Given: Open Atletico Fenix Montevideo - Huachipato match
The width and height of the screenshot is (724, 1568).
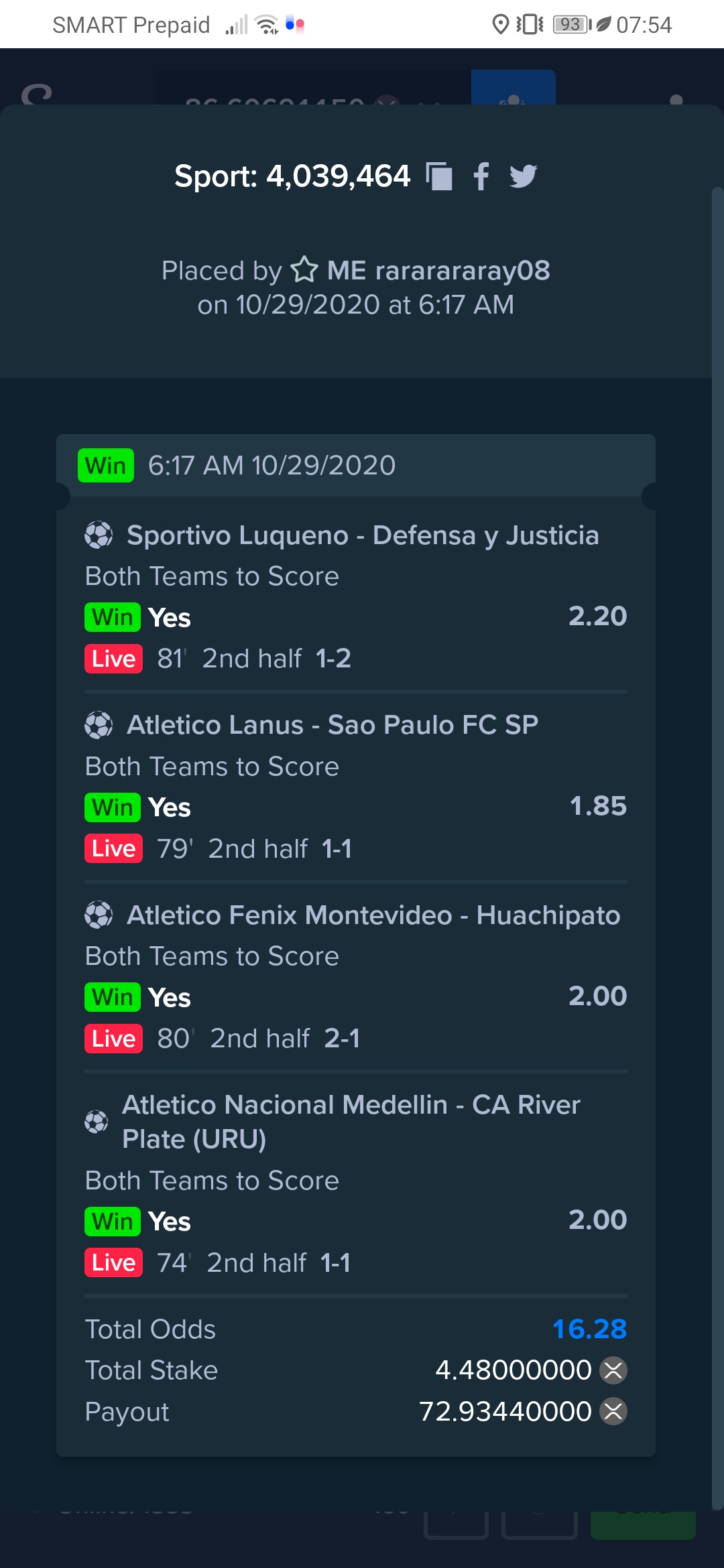Looking at the screenshot, I should coord(373,915).
